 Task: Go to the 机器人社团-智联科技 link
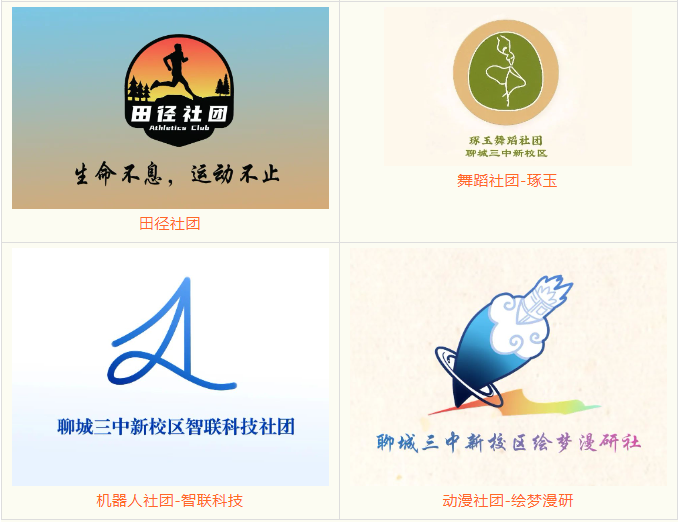pyautogui.click(x=170, y=500)
